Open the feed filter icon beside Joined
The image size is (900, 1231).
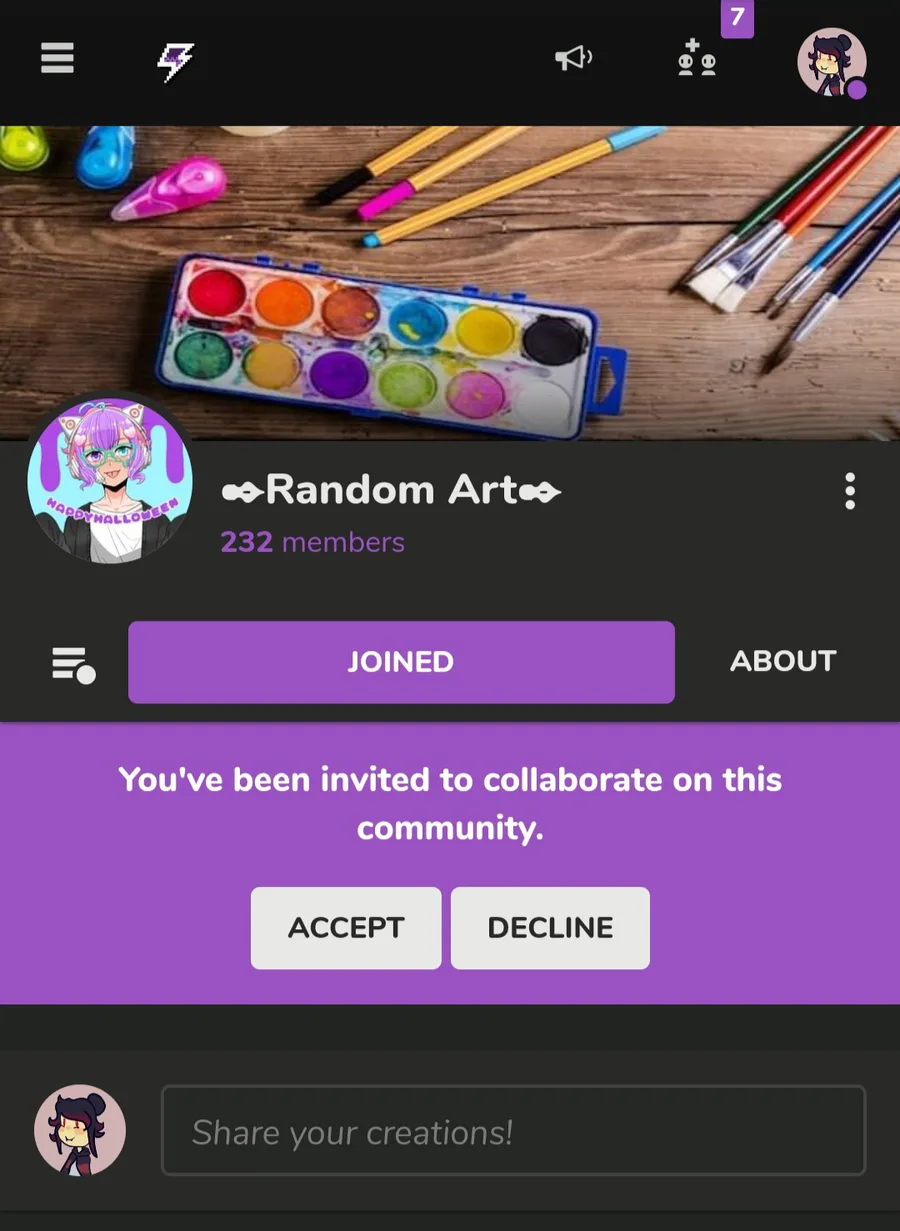73,664
